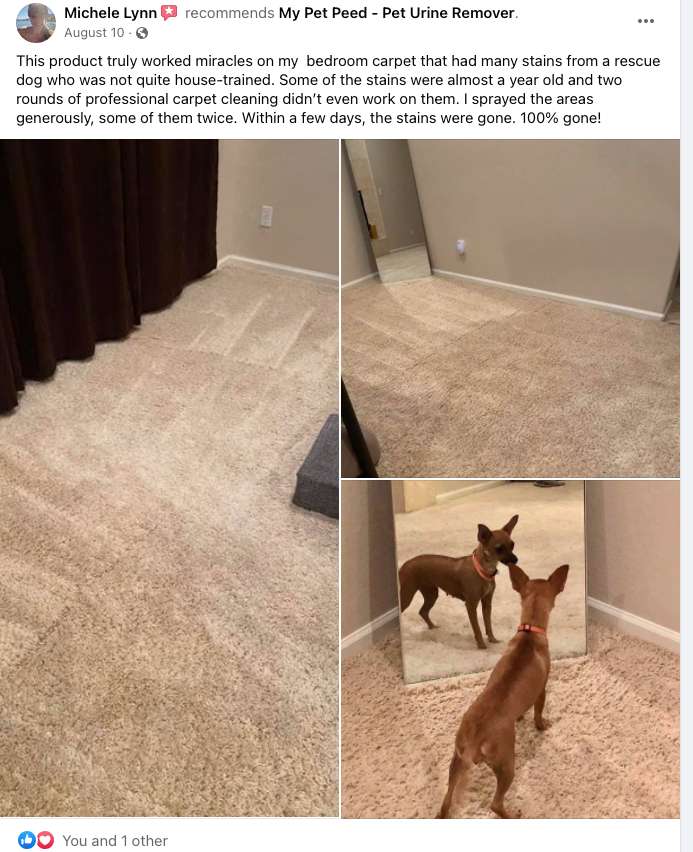693x852 pixels.
Task: Open the photo of the carpet by the mirror
Action: pyautogui.click(x=510, y=308)
